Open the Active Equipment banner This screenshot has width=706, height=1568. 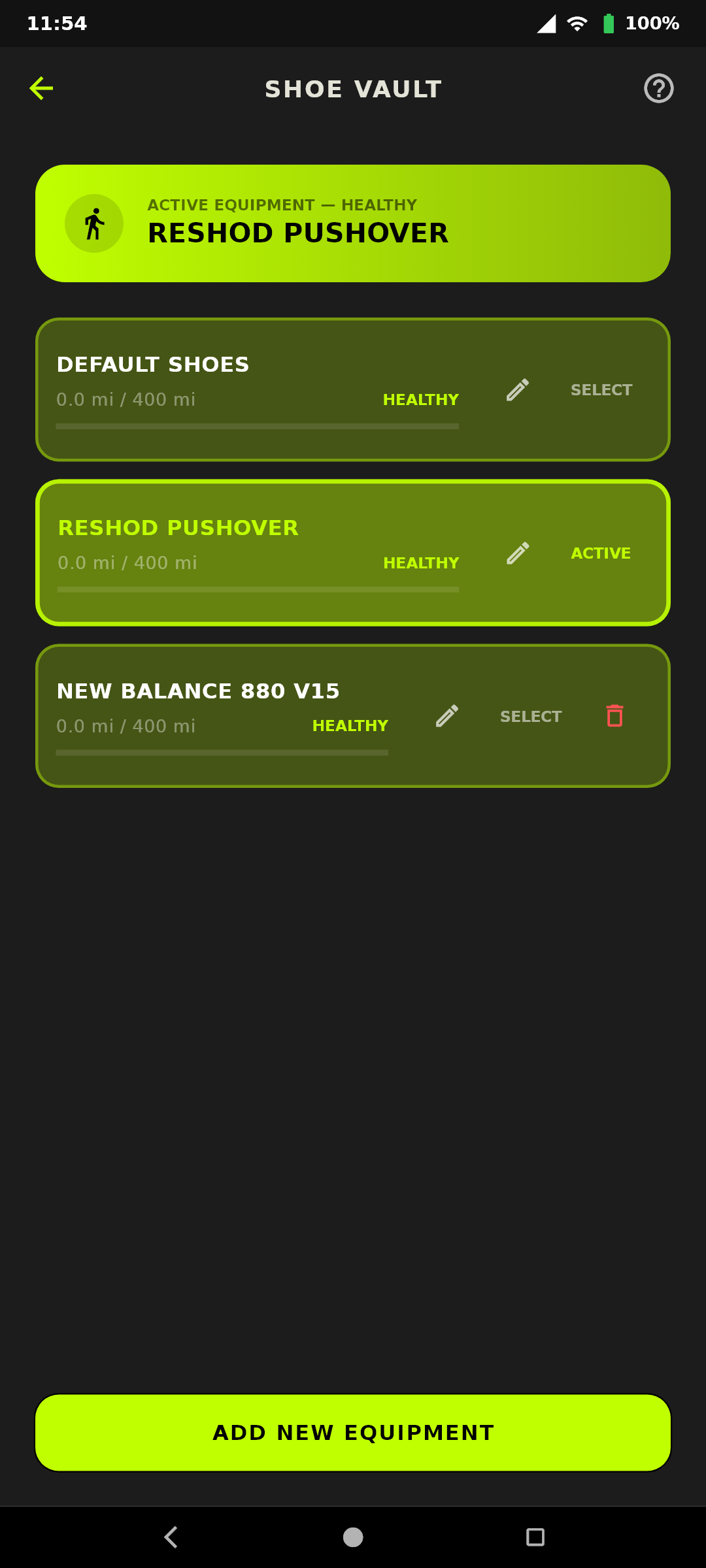point(353,223)
